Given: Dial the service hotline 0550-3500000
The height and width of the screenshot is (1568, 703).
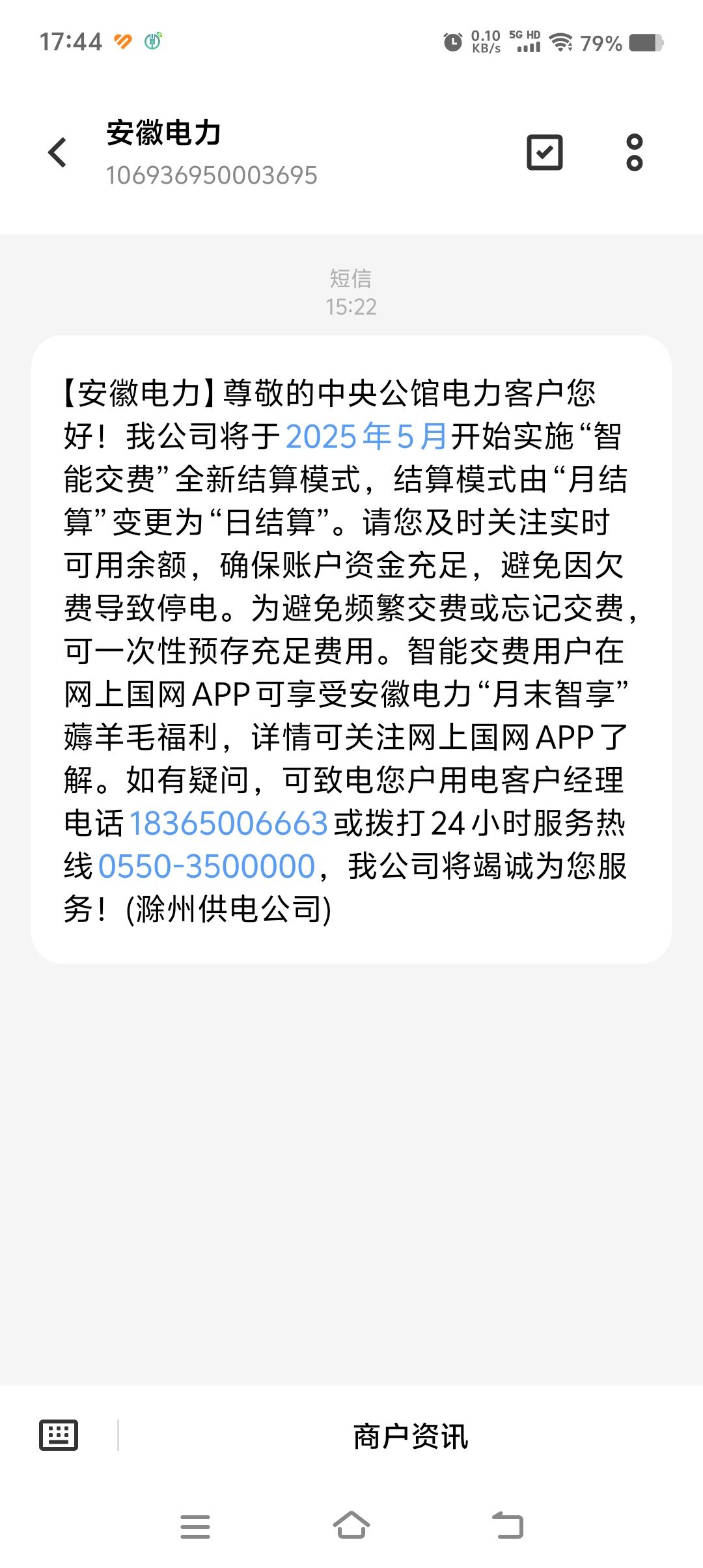Looking at the screenshot, I should pyautogui.click(x=207, y=866).
